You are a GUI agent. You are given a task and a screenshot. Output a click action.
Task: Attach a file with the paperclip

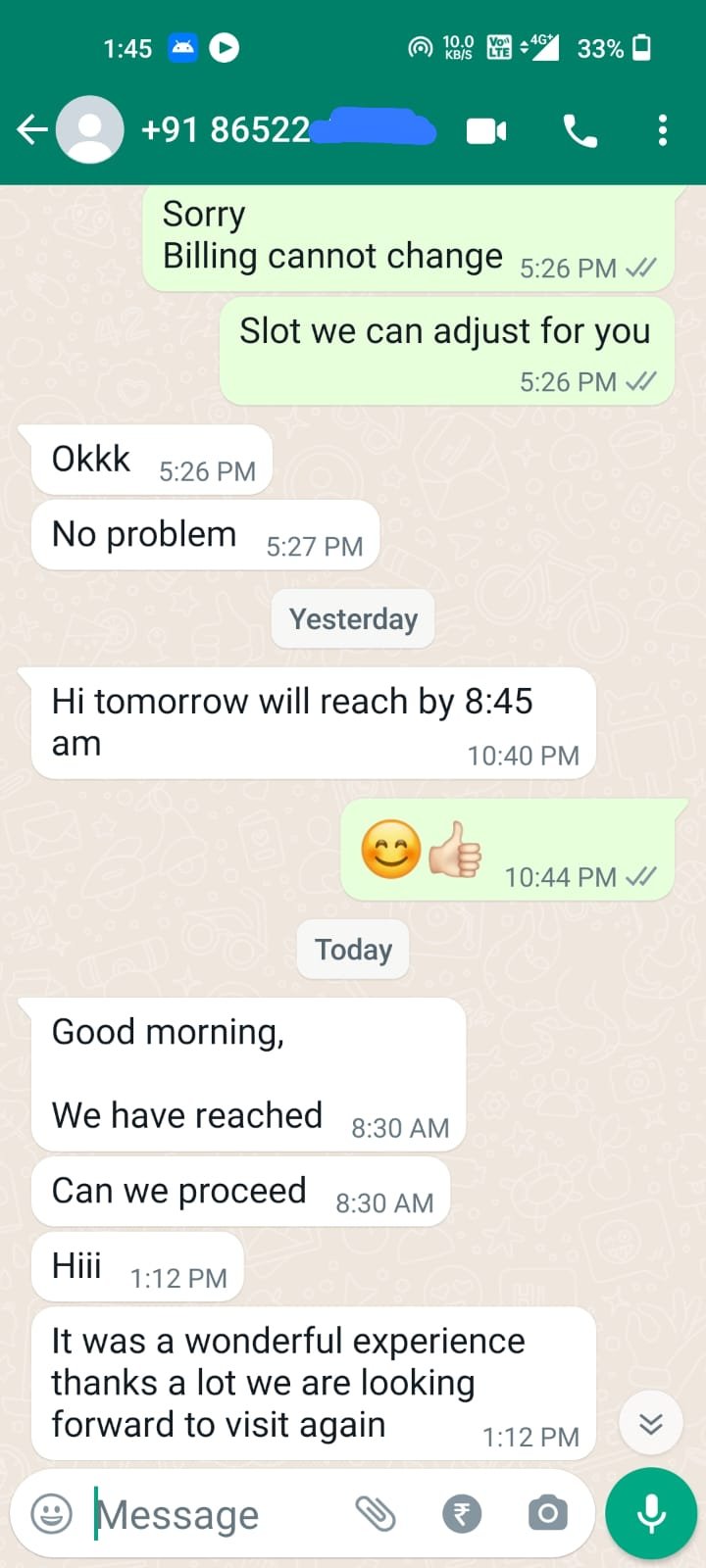point(376,1514)
